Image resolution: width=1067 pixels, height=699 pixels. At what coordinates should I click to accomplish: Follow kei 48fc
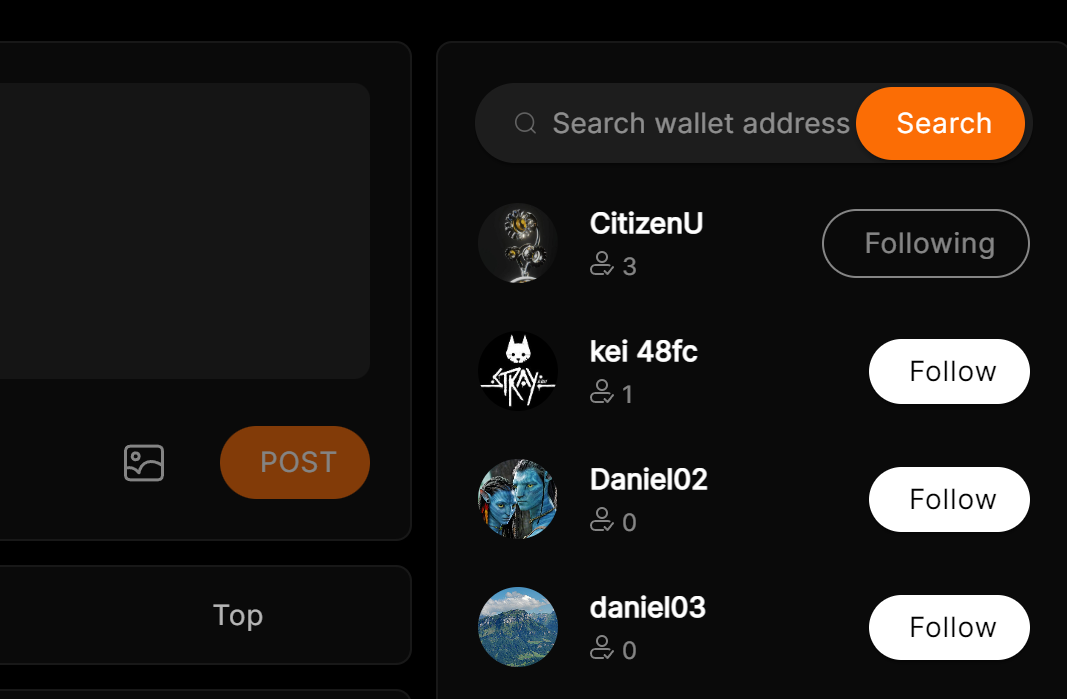tap(949, 372)
